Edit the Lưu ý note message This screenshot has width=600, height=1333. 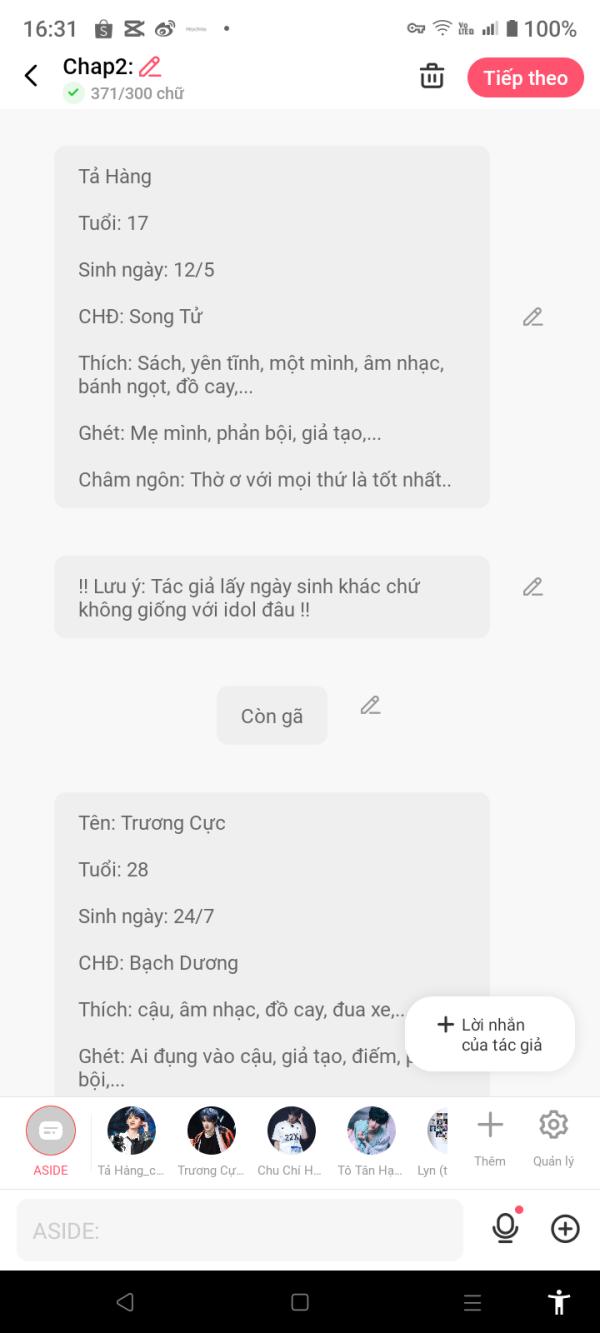click(533, 588)
